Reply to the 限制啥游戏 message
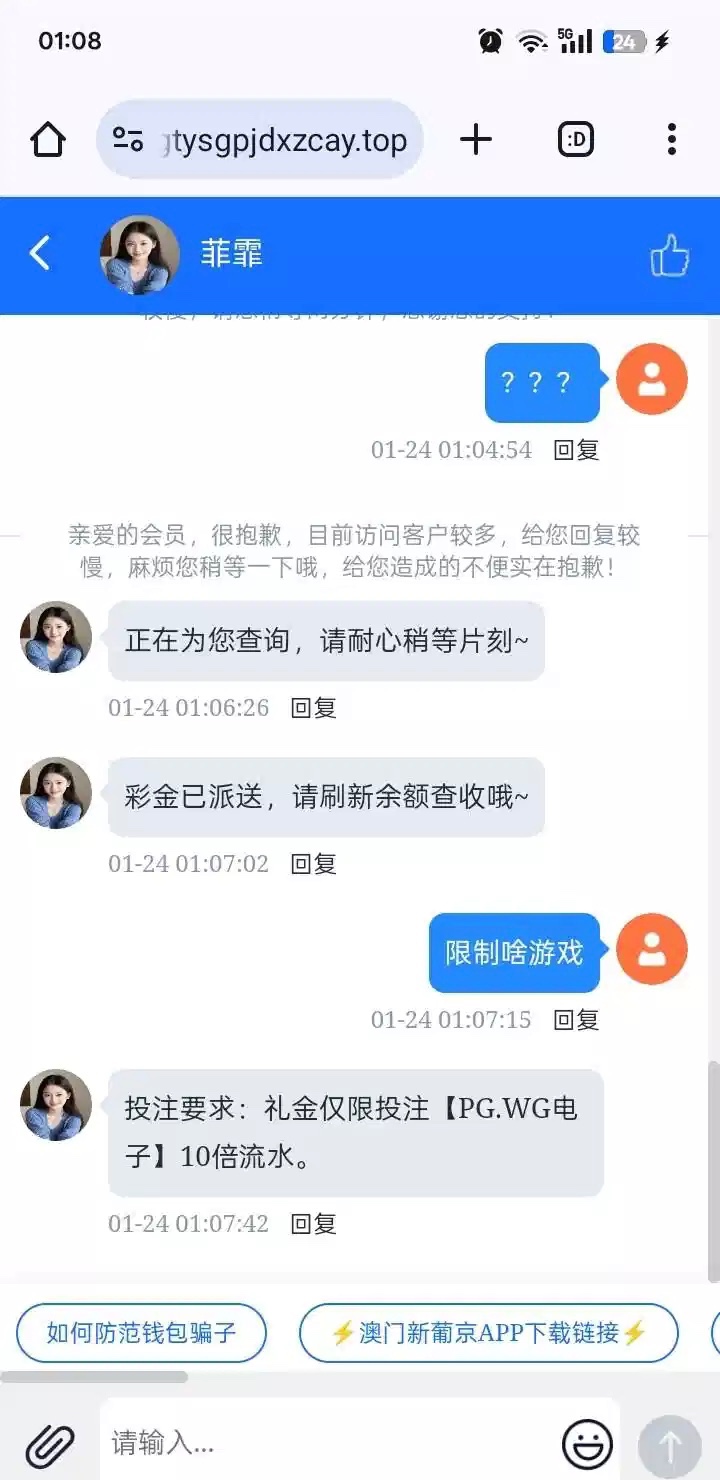Screen dimensions: 720x1480 click(x=576, y=1020)
